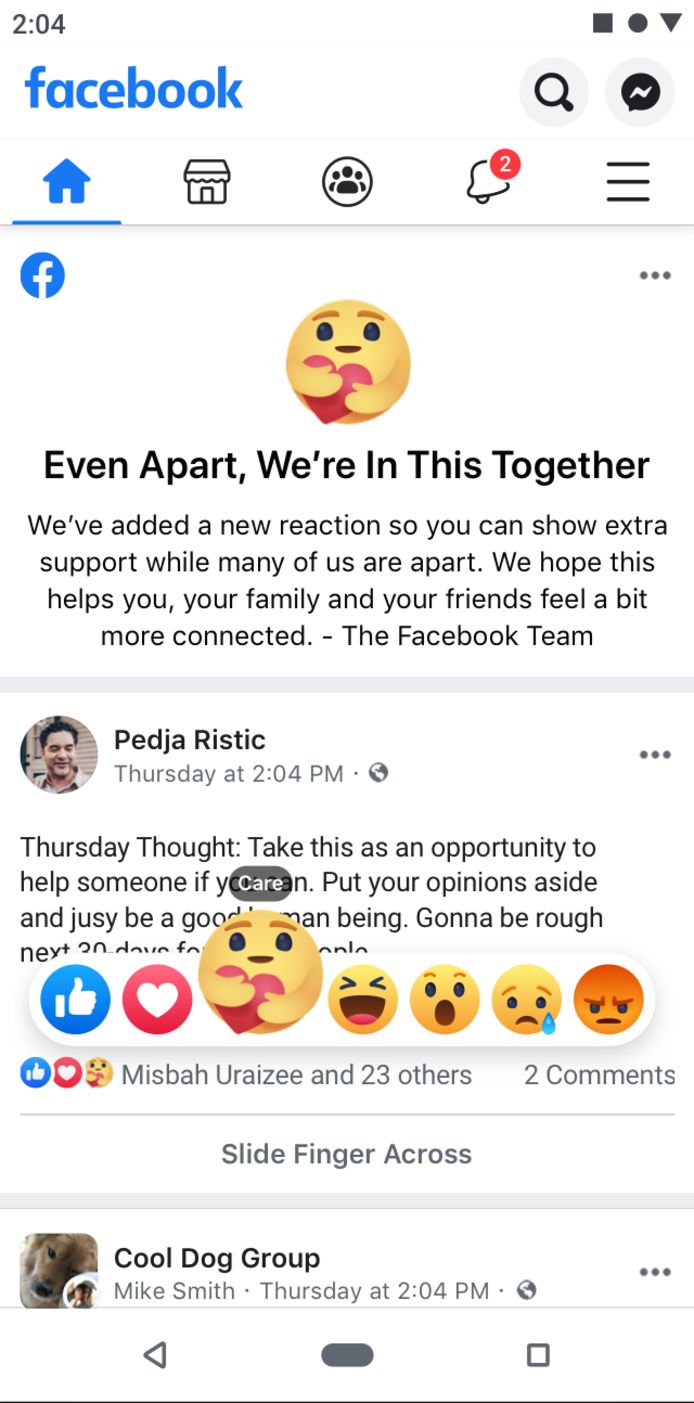Switch to the Home feed tab
Viewport: 694px width, 1403px height.
[67, 184]
